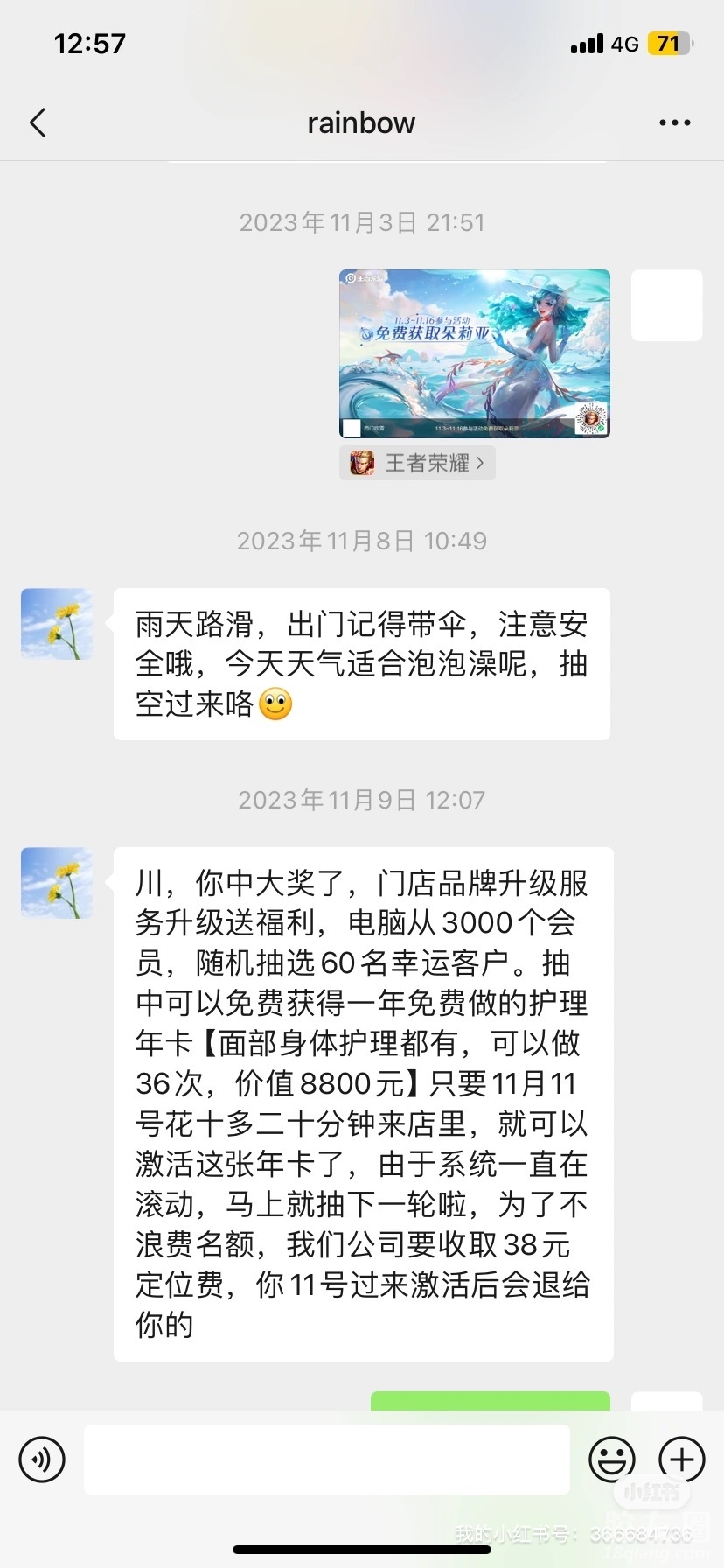Focus the message text field
724x1568 pixels.
(x=326, y=1459)
